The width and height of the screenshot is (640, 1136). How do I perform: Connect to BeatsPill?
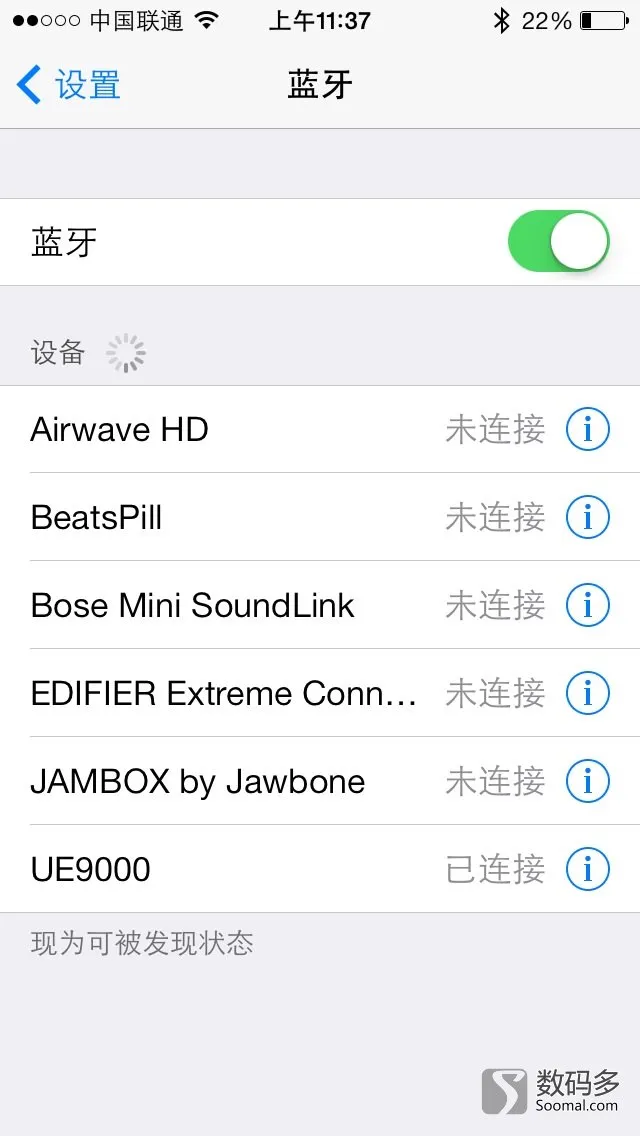320,517
